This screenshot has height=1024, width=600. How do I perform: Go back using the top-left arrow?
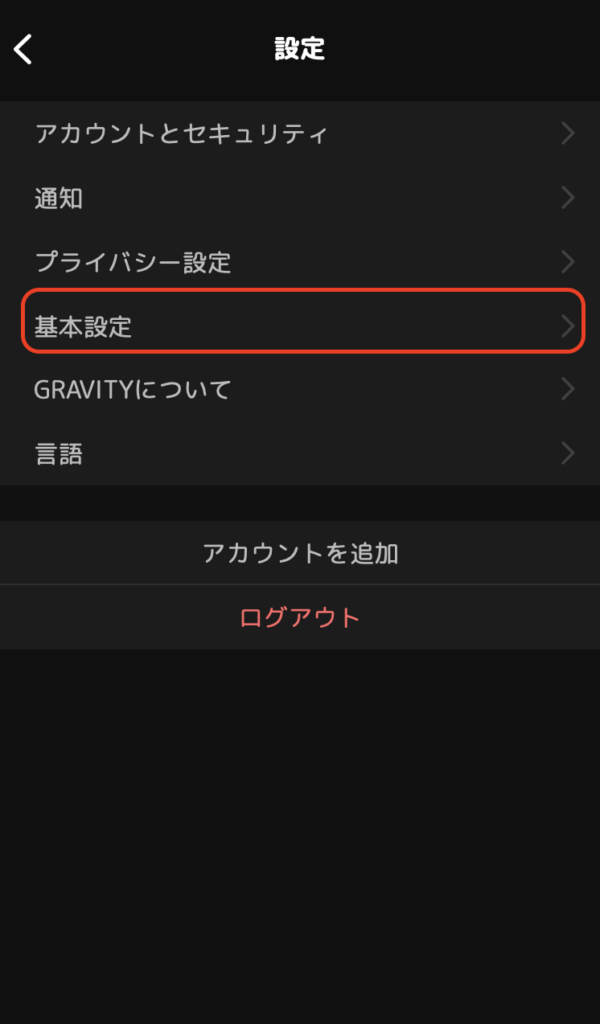(23, 50)
